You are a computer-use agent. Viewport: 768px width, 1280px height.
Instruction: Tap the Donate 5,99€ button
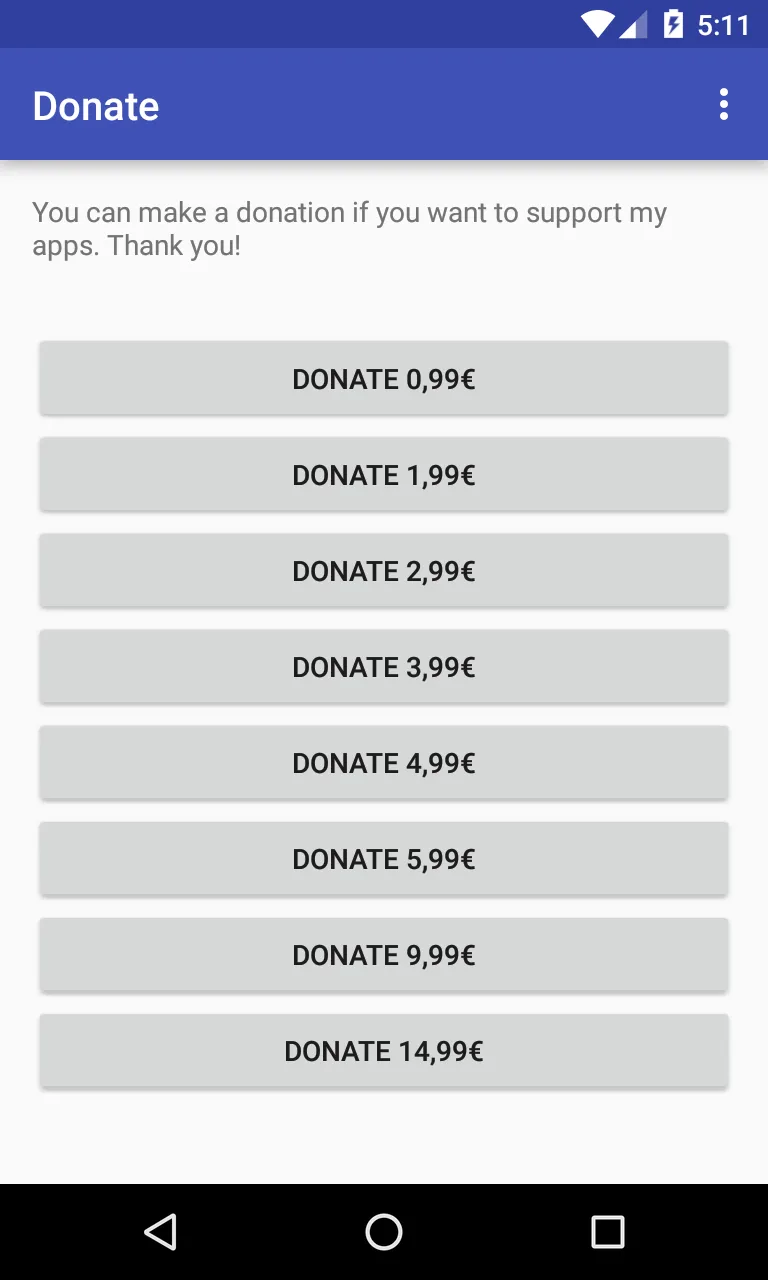click(x=384, y=858)
